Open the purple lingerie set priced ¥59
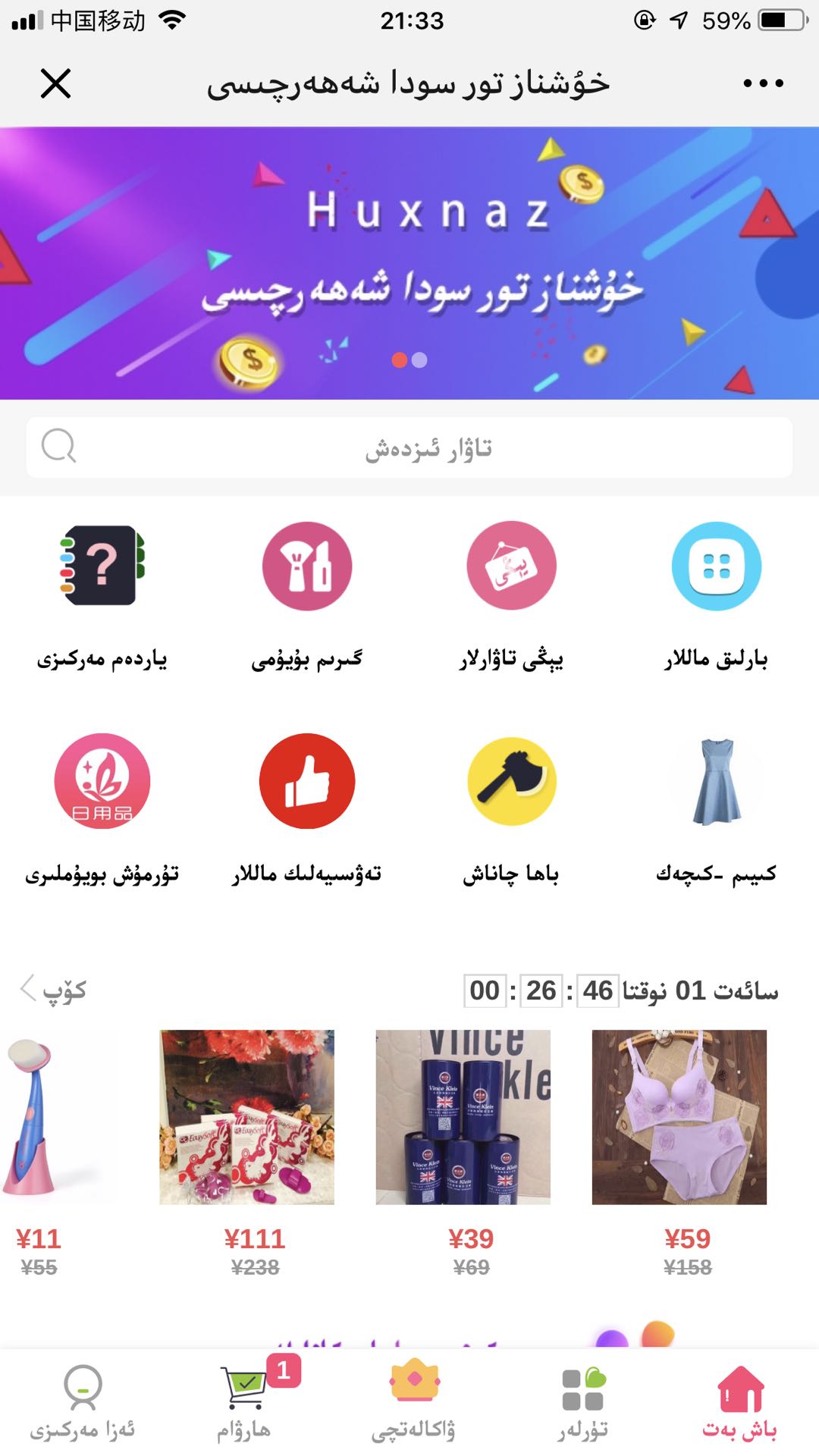The width and height of the screenshot is (819, 1456). [679, 1117]
